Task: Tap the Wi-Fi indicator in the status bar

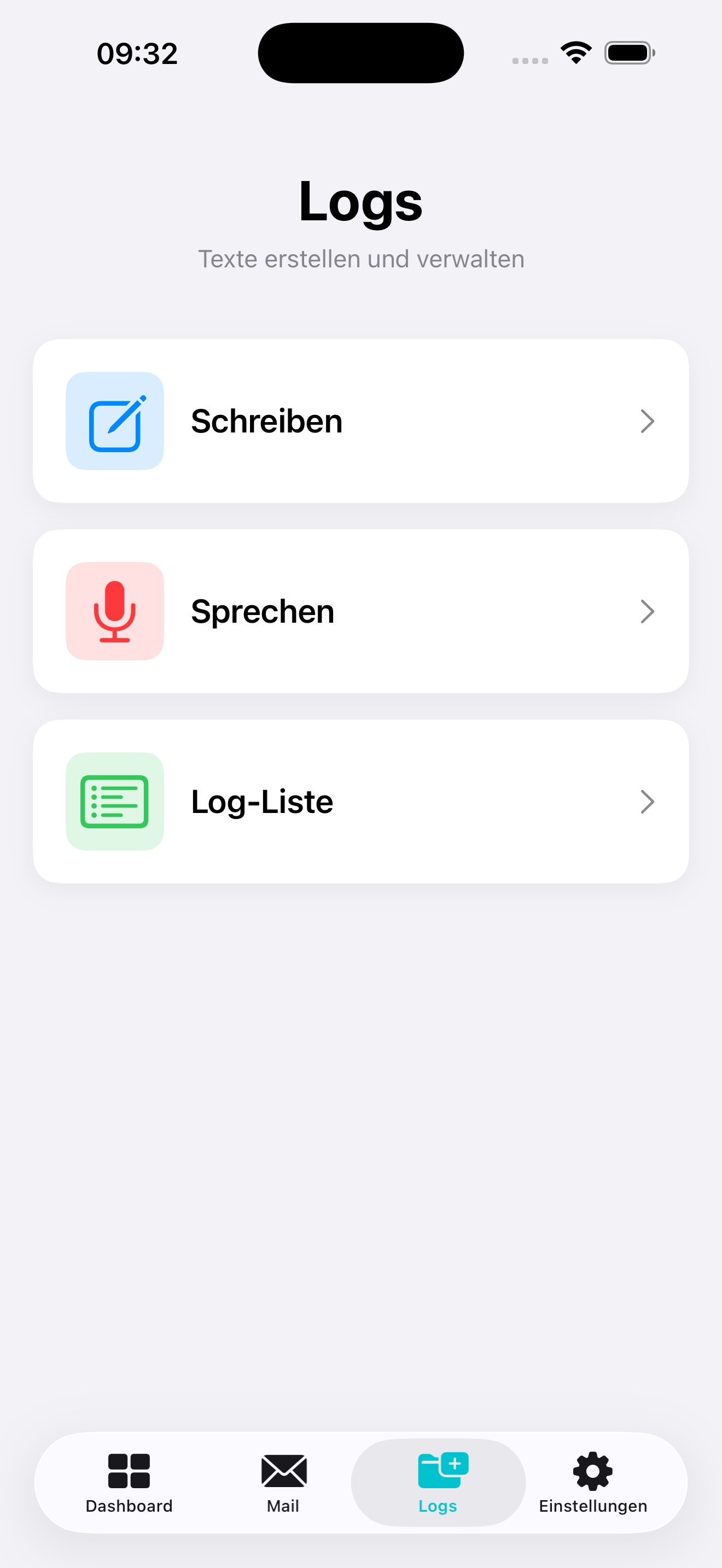Action: click(575, 52)
